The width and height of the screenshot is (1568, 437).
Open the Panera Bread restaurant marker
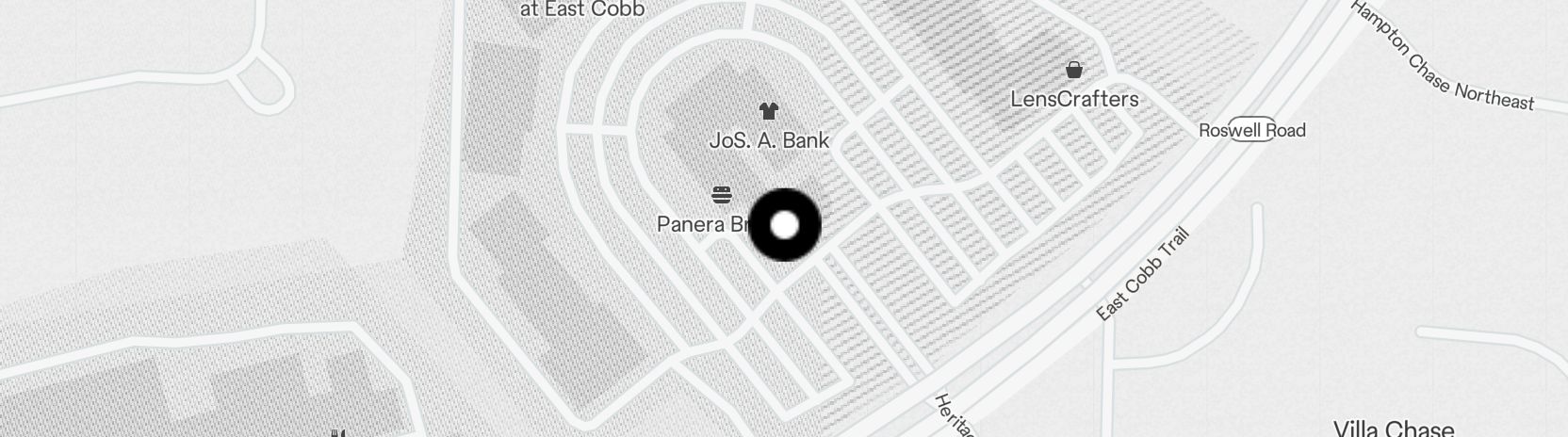722,196
